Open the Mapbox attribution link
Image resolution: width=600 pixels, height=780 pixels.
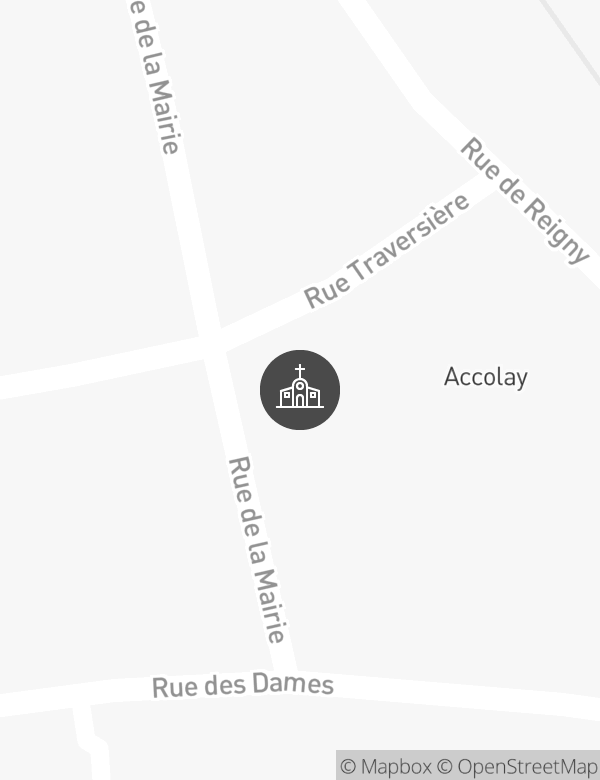(386, 767)
